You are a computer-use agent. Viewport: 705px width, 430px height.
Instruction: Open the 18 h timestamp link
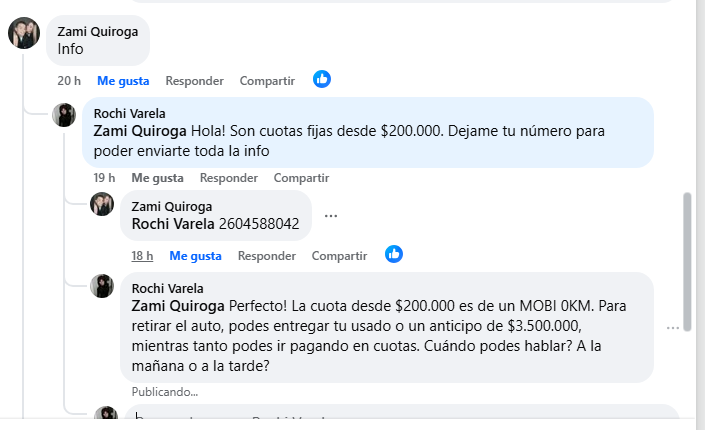point(143,255)
